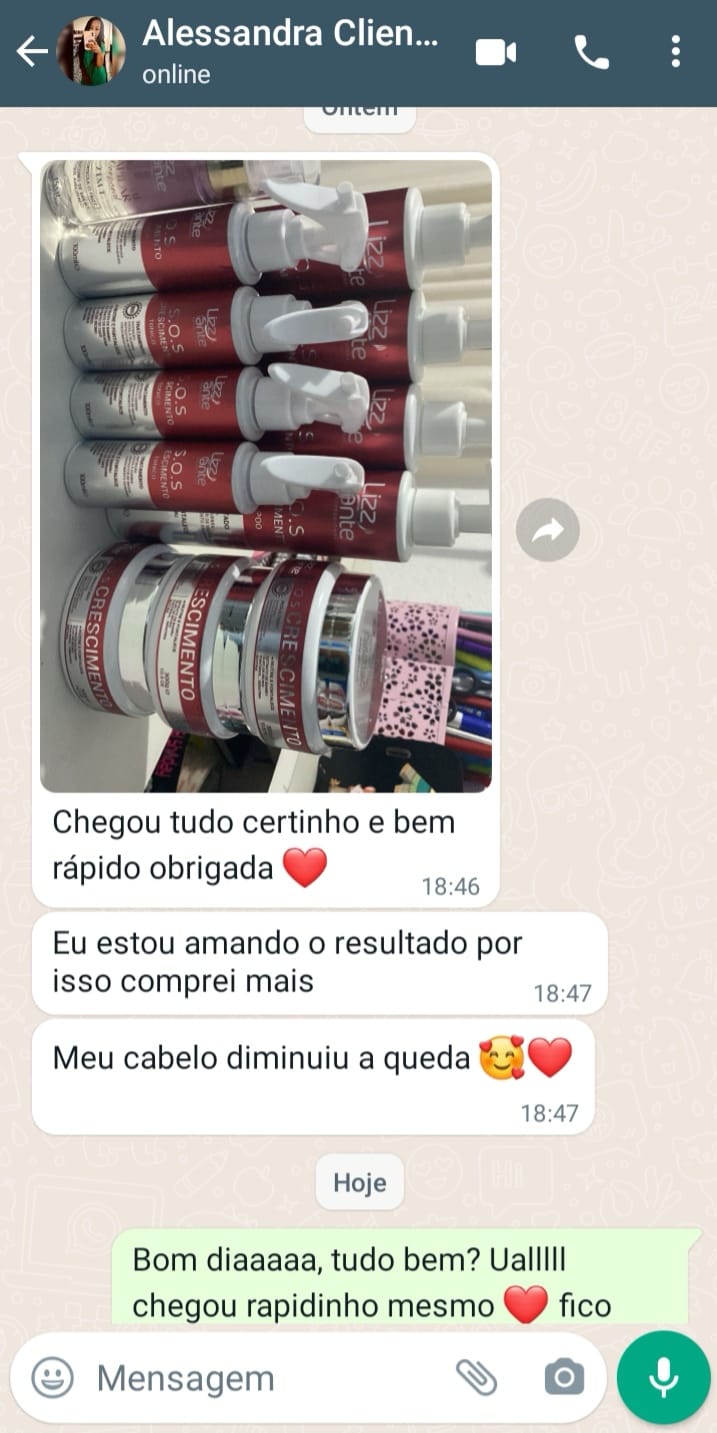The width and height of the screenshot is (717, 1433).
Task: Start a video call with Alessandra
Action: (495, 52)
